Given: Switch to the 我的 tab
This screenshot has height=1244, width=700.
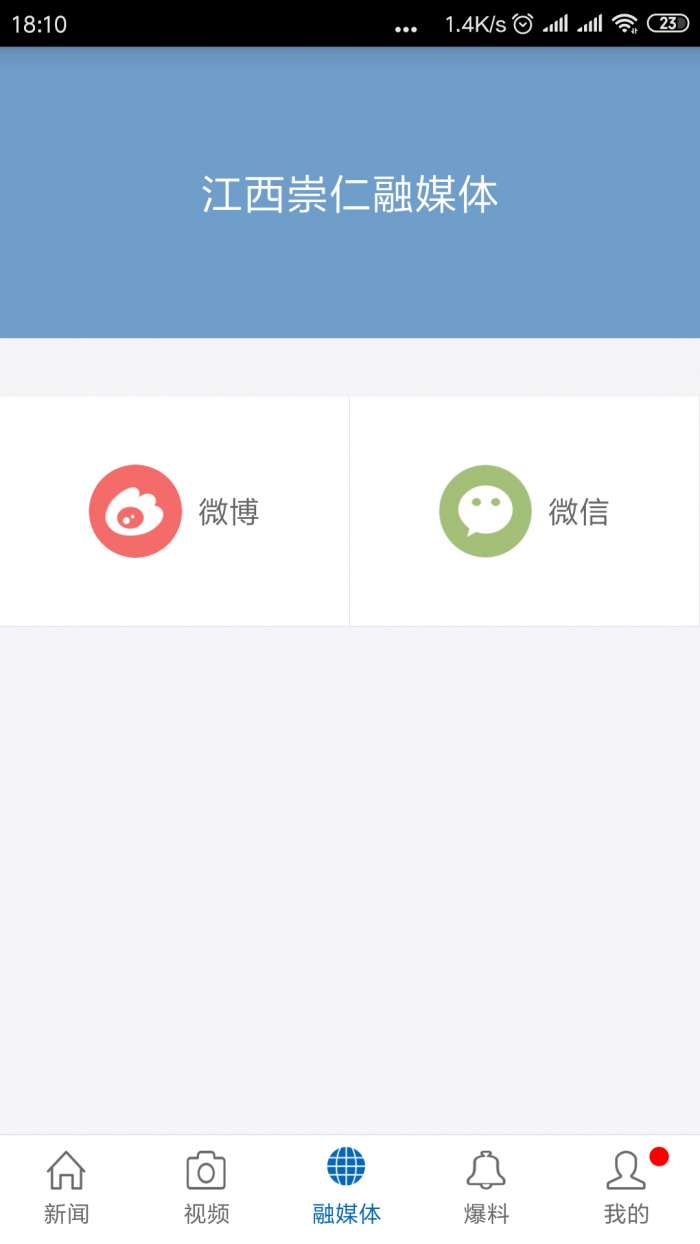Looking at the screenshot, I should (627, 1189).
